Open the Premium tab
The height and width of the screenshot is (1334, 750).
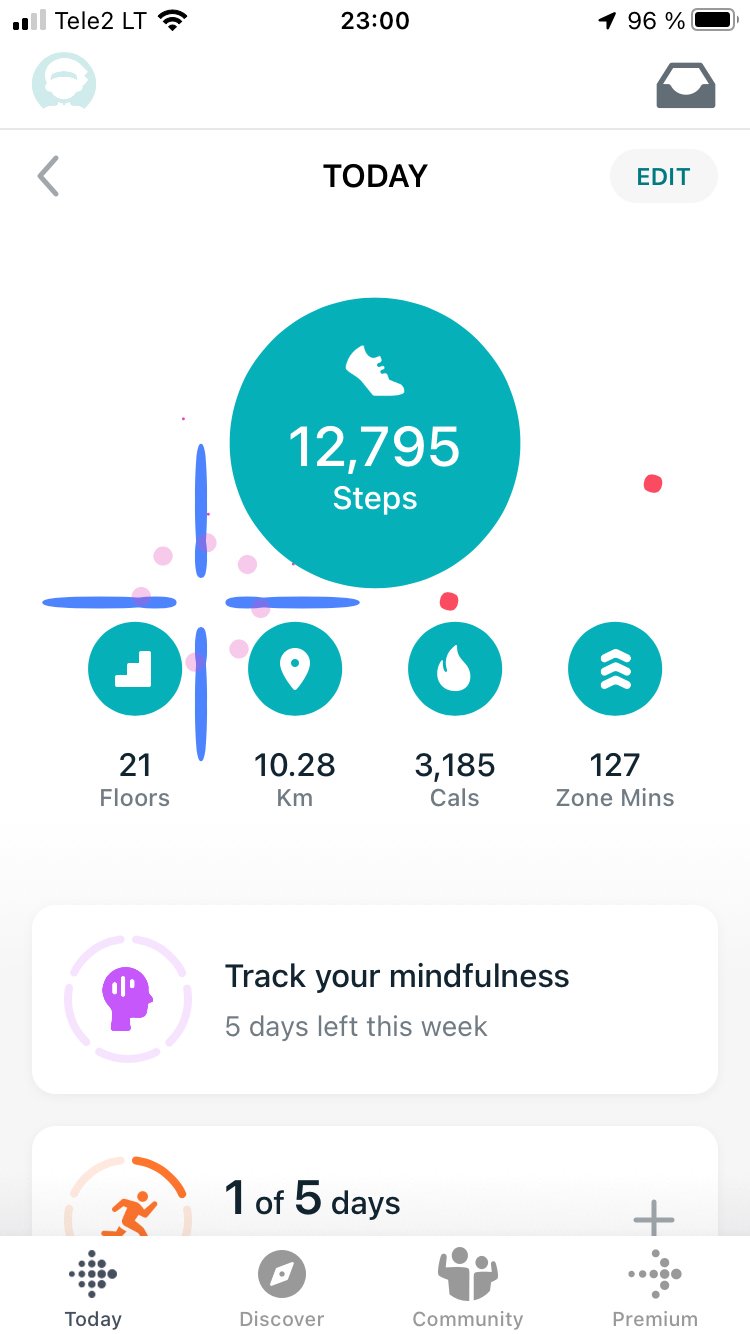[x=655, y=1288]
